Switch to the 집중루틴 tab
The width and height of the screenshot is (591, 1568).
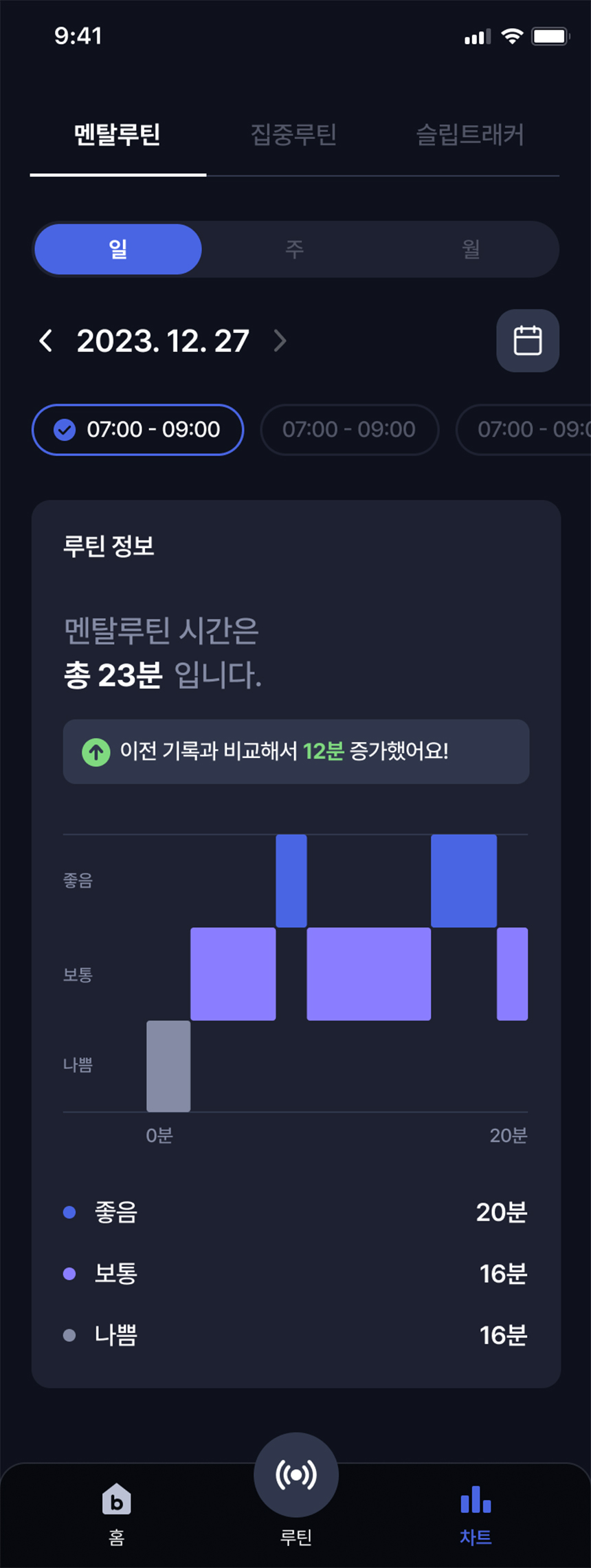click(294, 134)
